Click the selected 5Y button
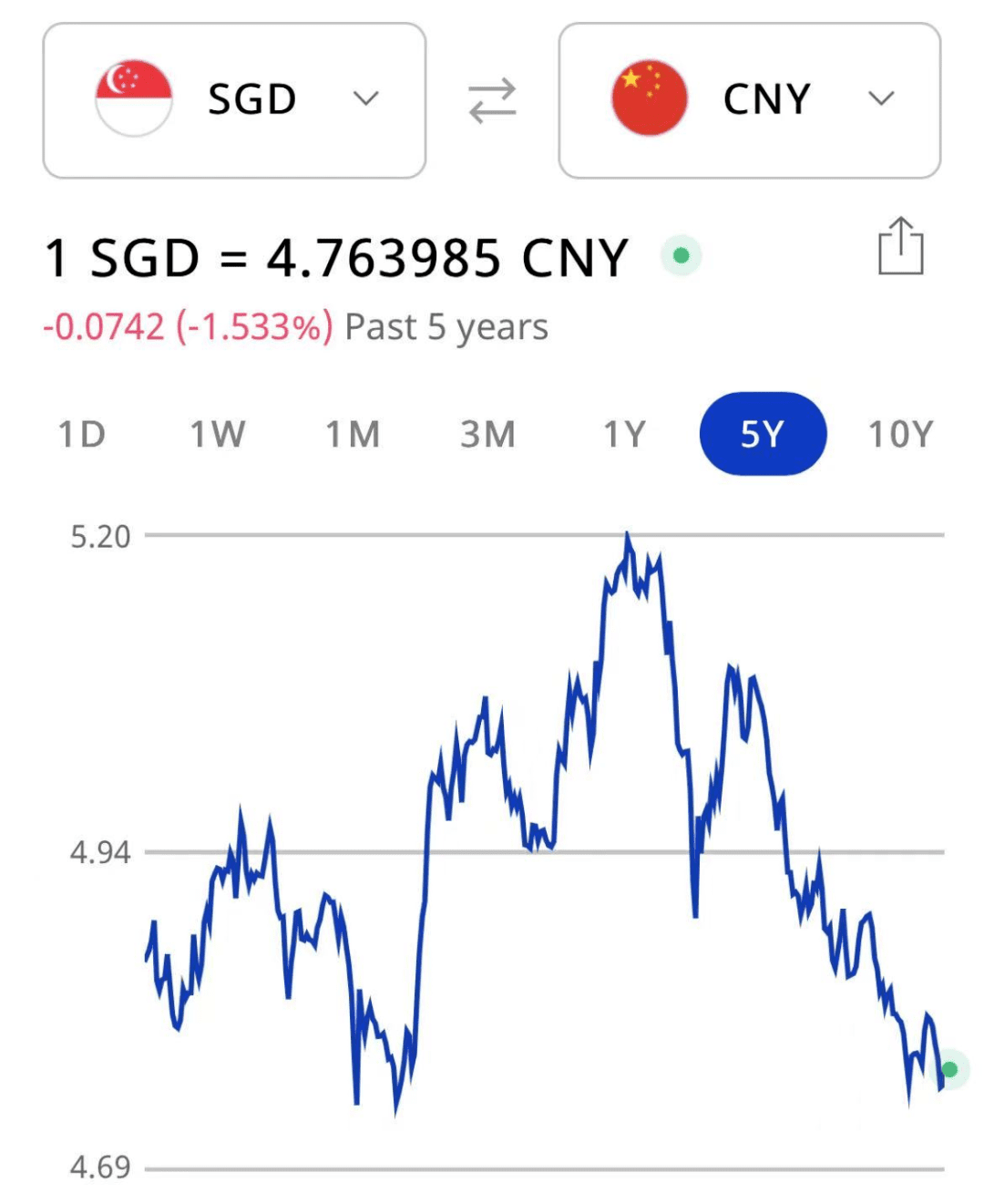 764,435
